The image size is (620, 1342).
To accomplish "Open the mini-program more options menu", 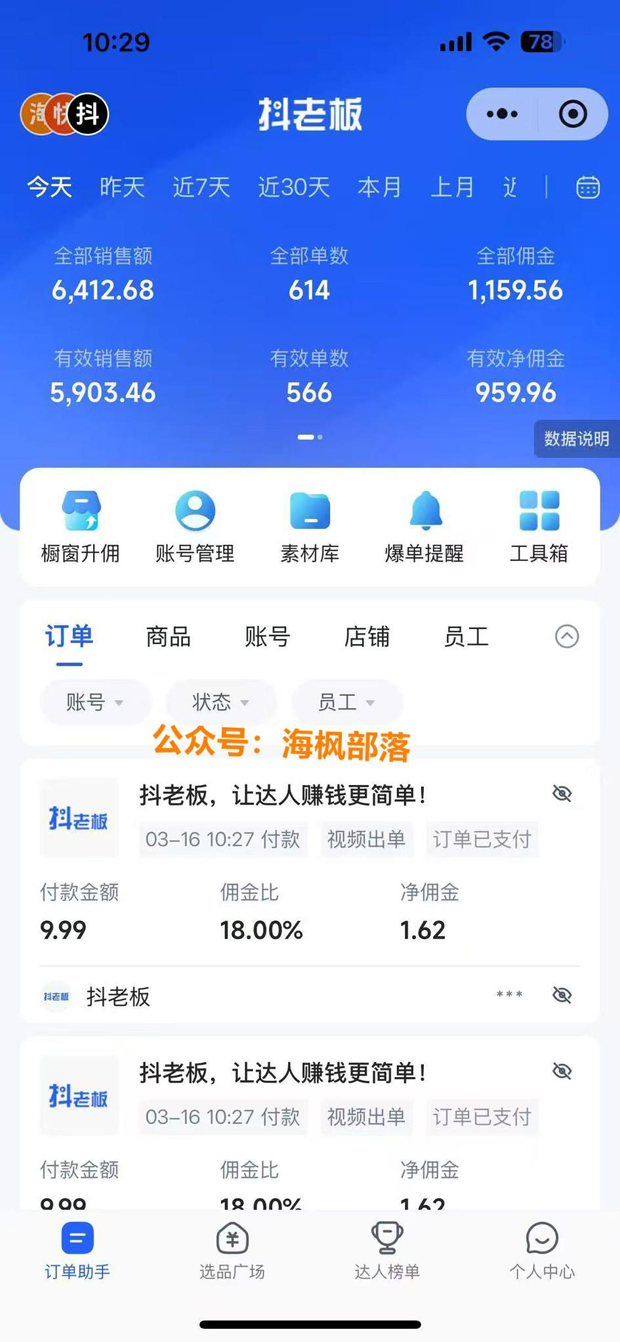I will click(502, 114).
